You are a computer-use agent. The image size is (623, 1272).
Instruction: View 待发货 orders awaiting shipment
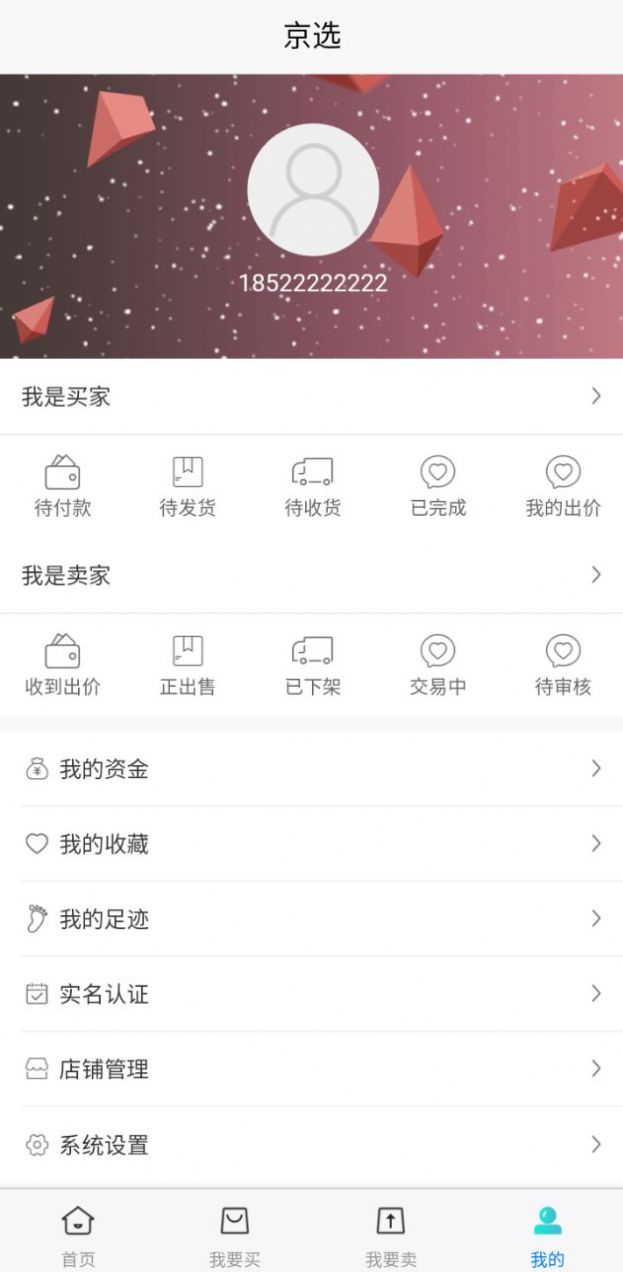[187, 487]
